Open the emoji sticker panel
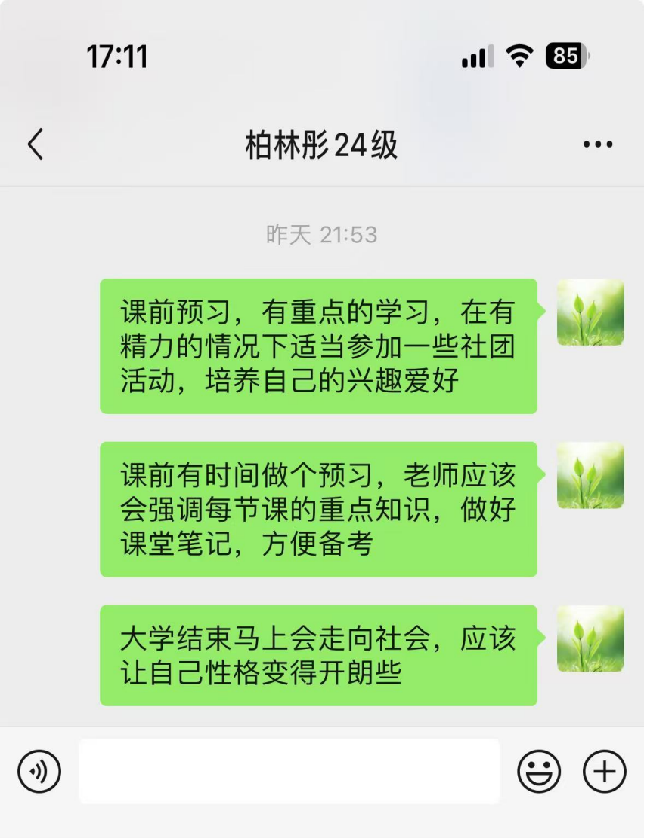Screen dimensions: 645x839 (538, 771)
